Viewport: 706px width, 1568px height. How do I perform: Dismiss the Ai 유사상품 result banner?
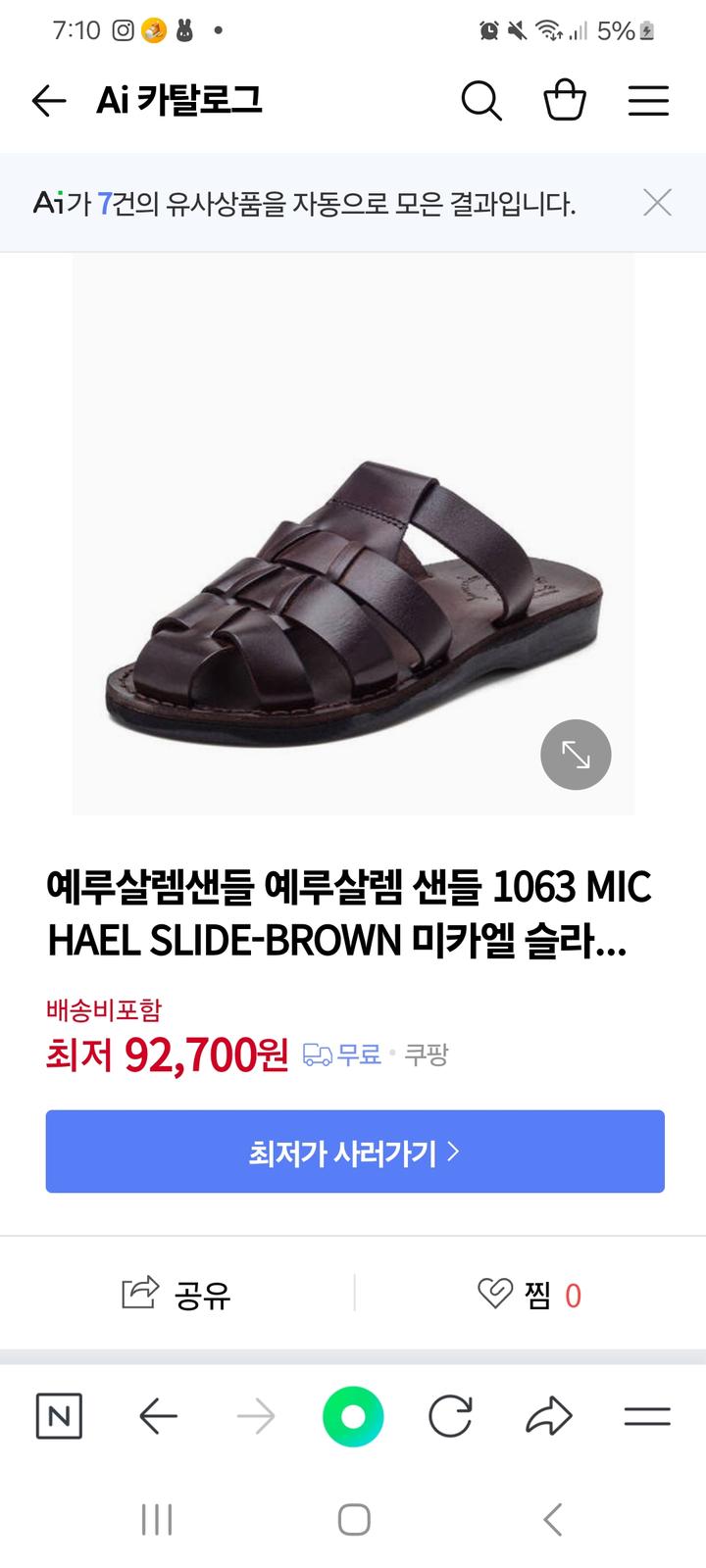(x=657, y=203)
